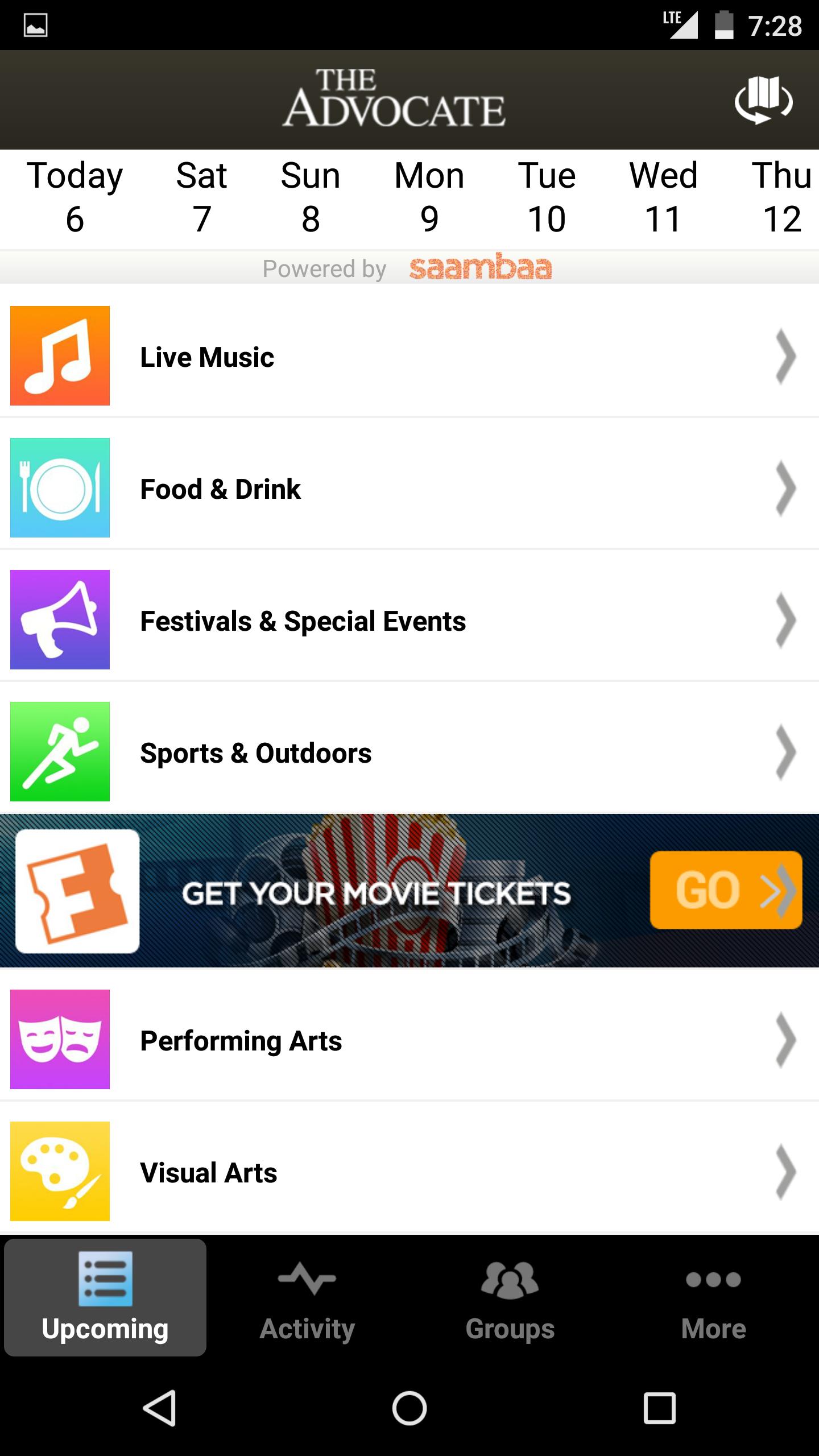Select Today 6 on the calendar bar
Screen dimensions: 819x1456
pyautogui.click(x=75, y=196)
